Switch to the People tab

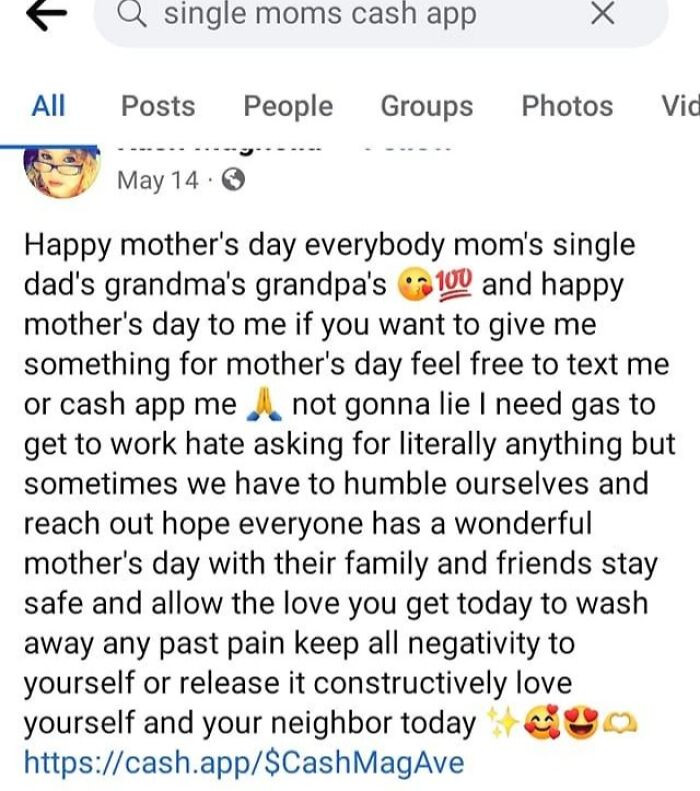288,105
